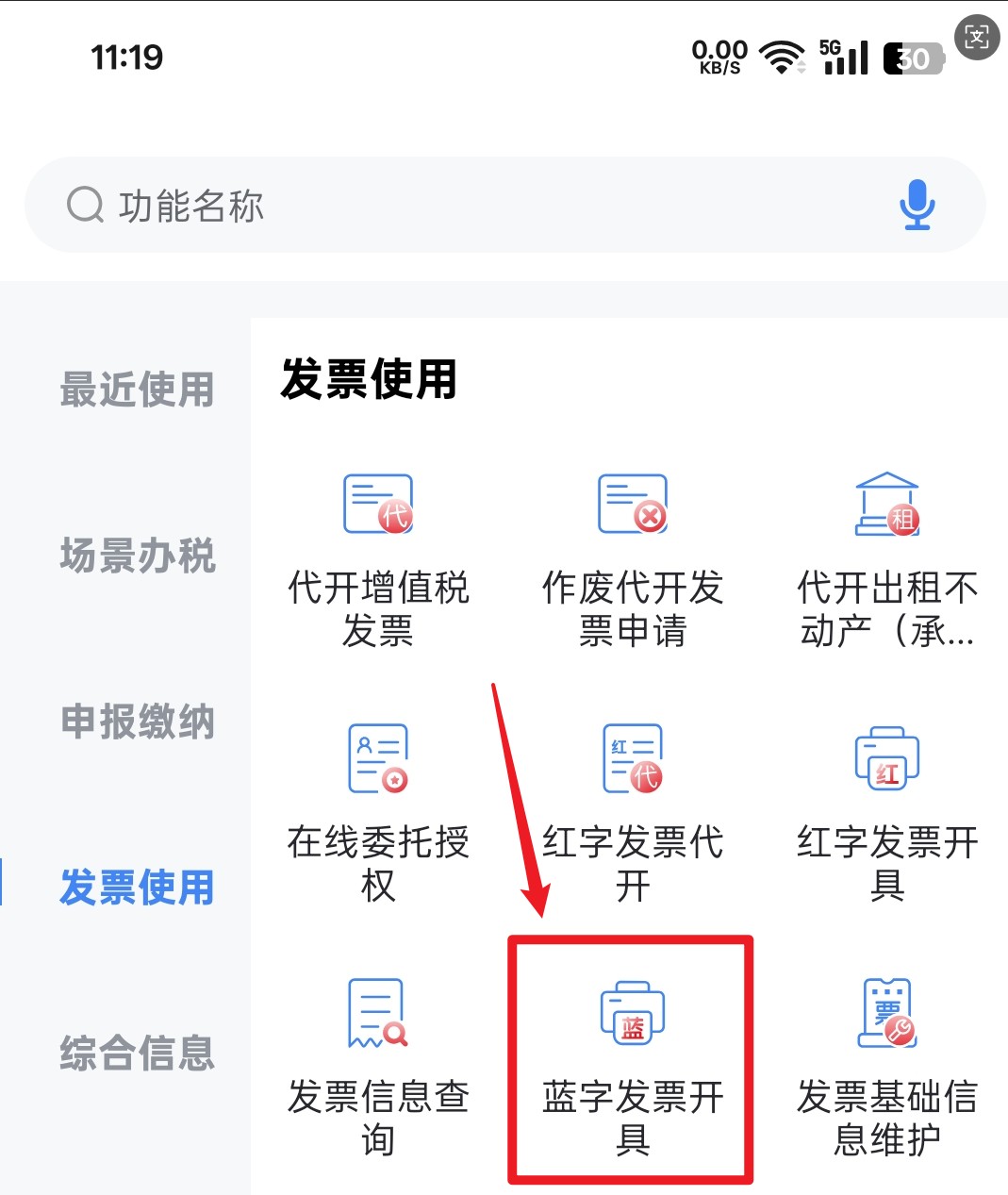Open 蓝字发票开具
1008x1195 pixels.
[633, 1066]
